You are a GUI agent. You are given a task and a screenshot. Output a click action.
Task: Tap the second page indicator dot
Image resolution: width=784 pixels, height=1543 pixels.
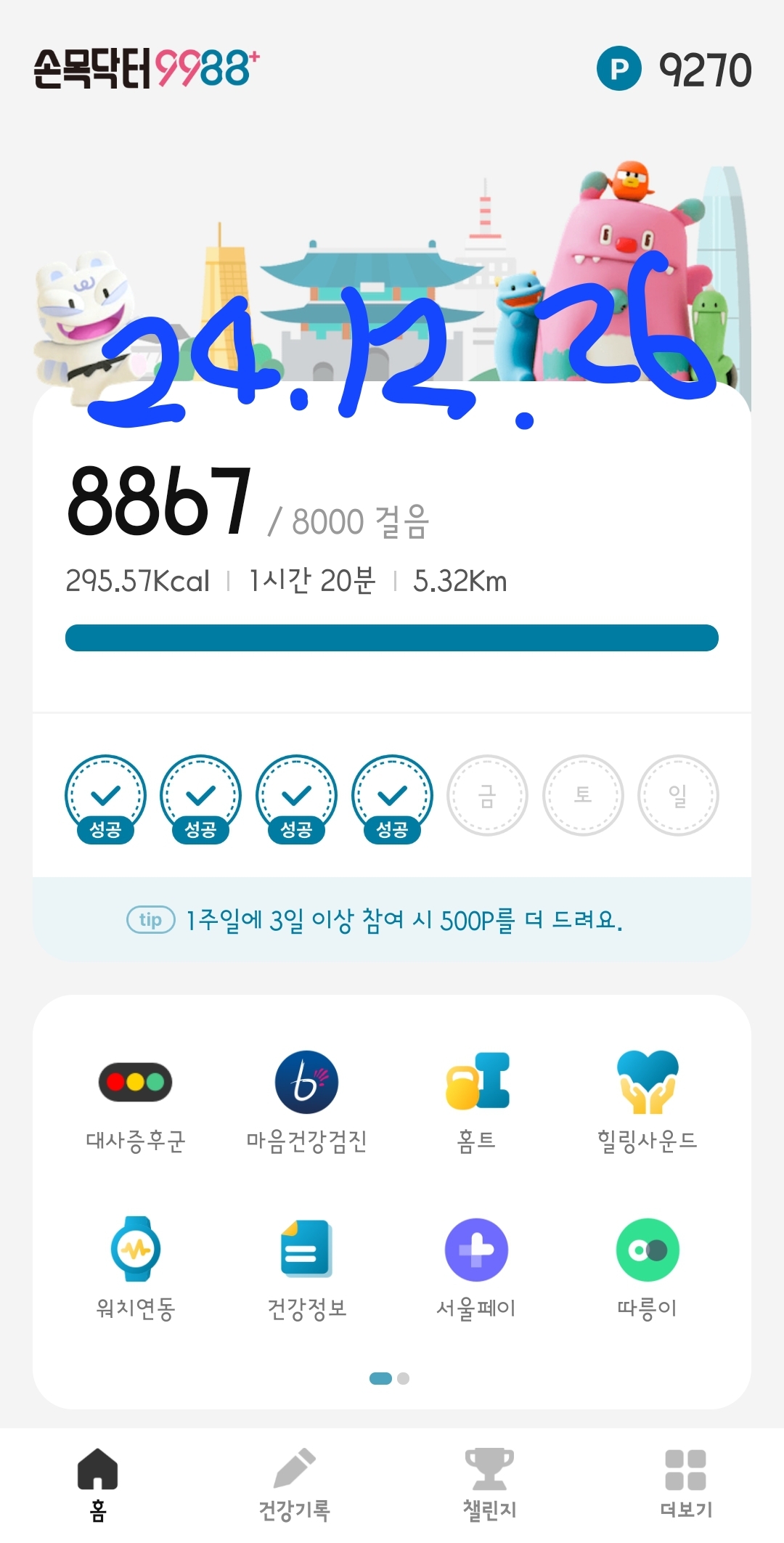coord(404,1378)
